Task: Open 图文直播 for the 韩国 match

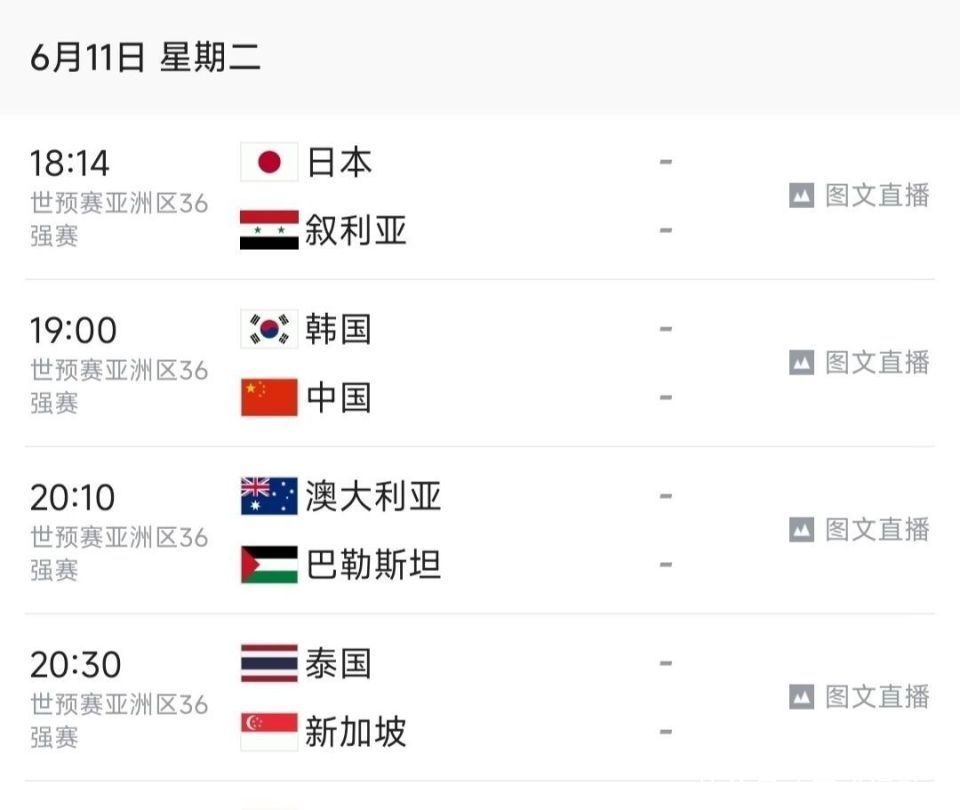Action: pyautogui.click(x=860, y=363)
